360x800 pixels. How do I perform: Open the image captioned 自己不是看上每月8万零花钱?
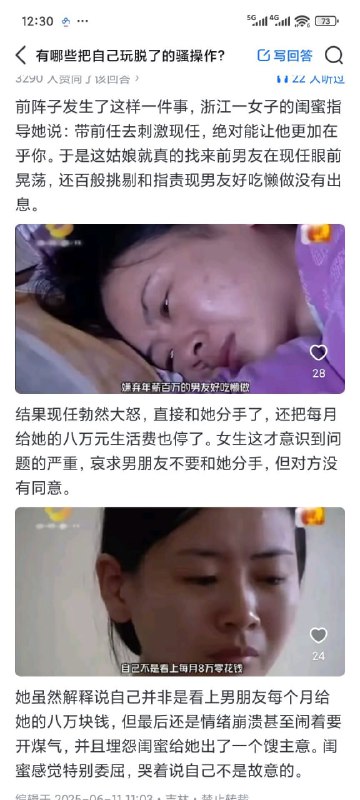pos(180,591)
